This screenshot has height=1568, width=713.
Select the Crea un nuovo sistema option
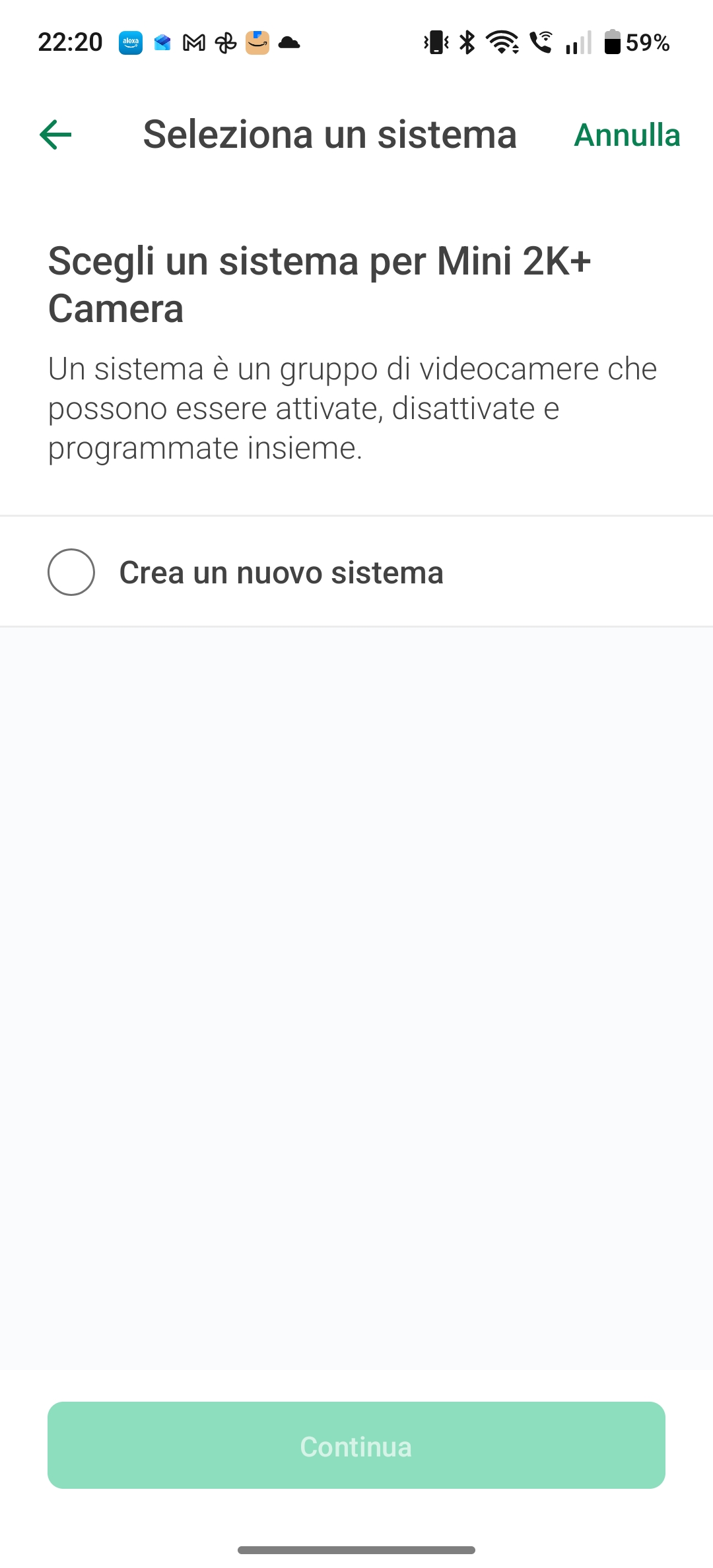point(71,572)
